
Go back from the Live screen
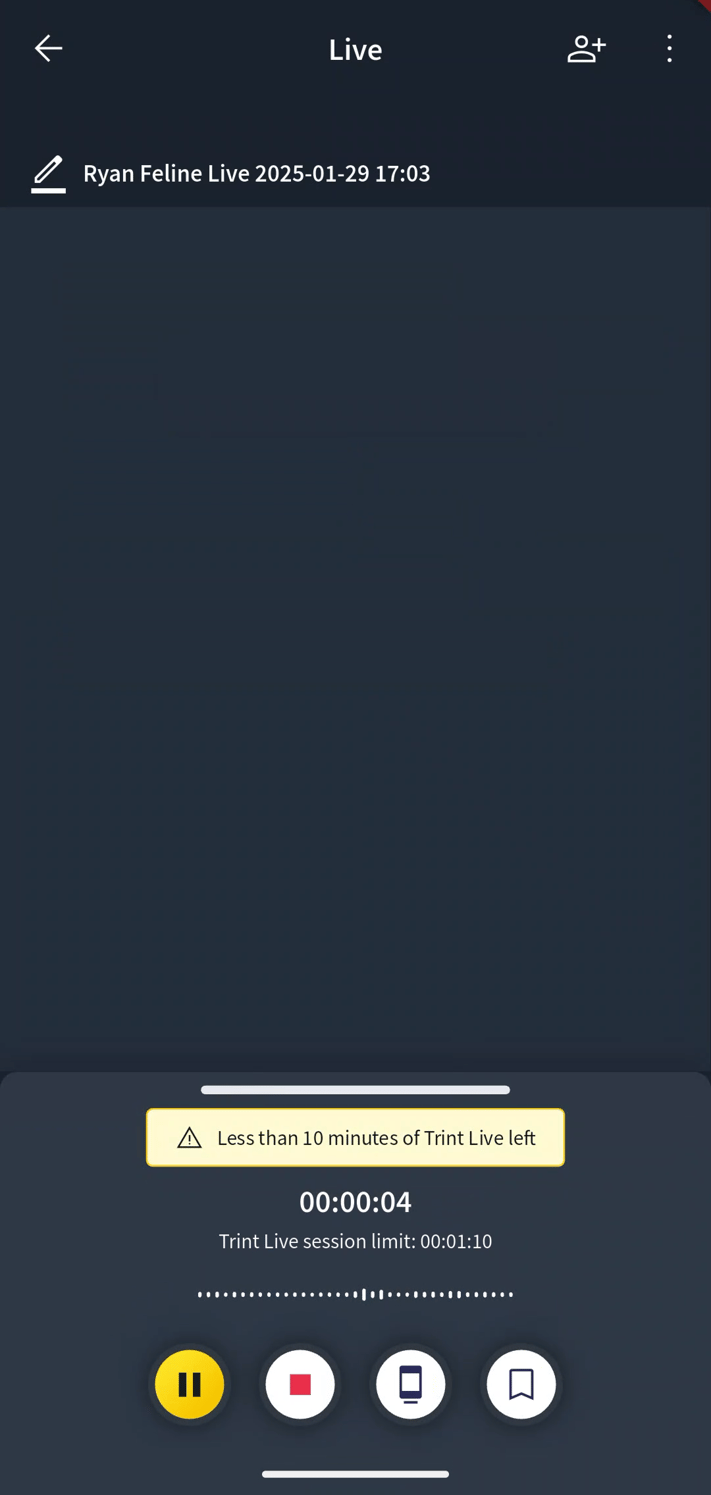pyautogui.click(x=48, y=48)
